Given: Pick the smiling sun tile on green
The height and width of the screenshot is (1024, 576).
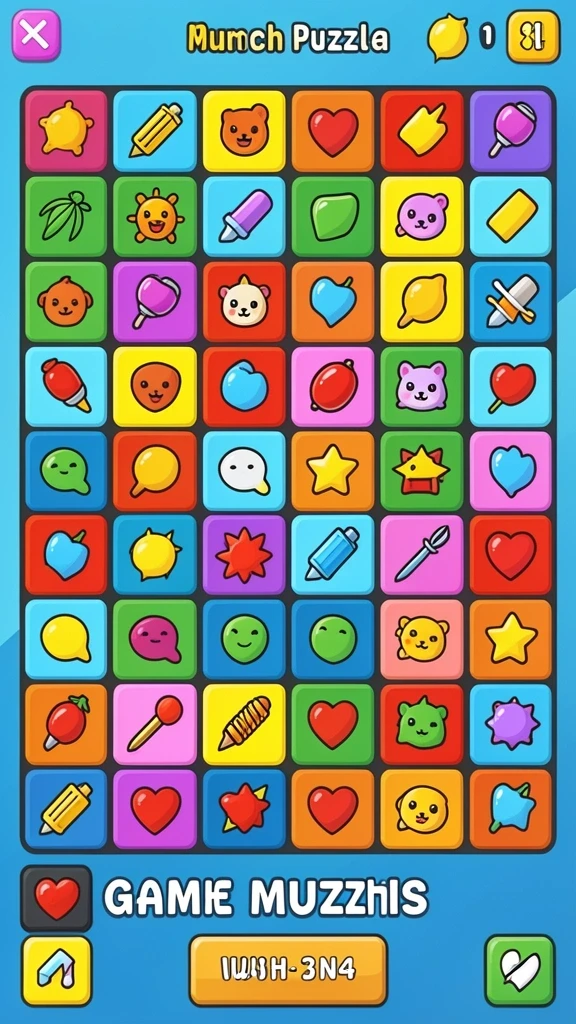Looking at the screenshot, I should (155, 216).
